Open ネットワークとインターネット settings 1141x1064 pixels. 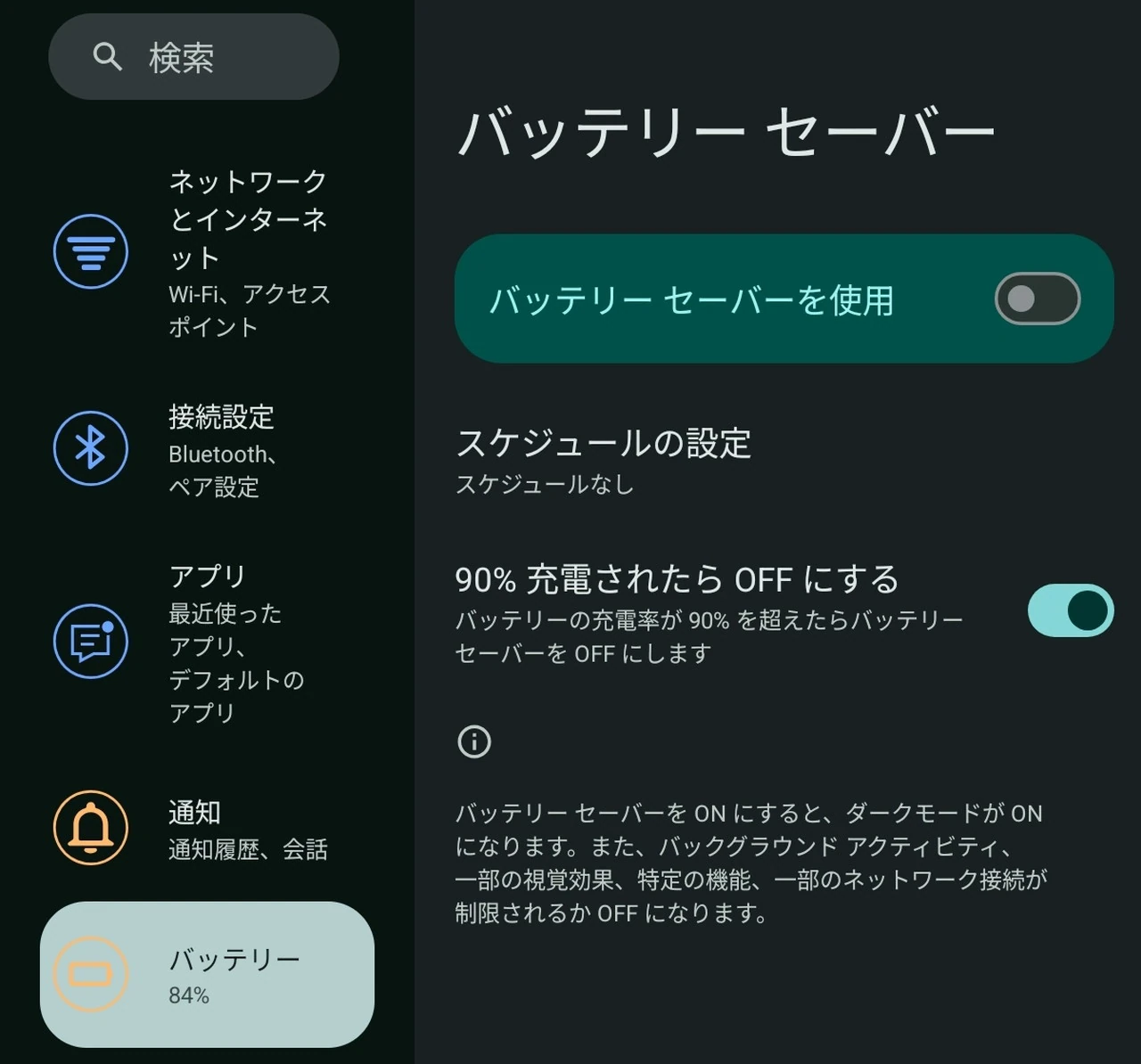pos(207,252)
